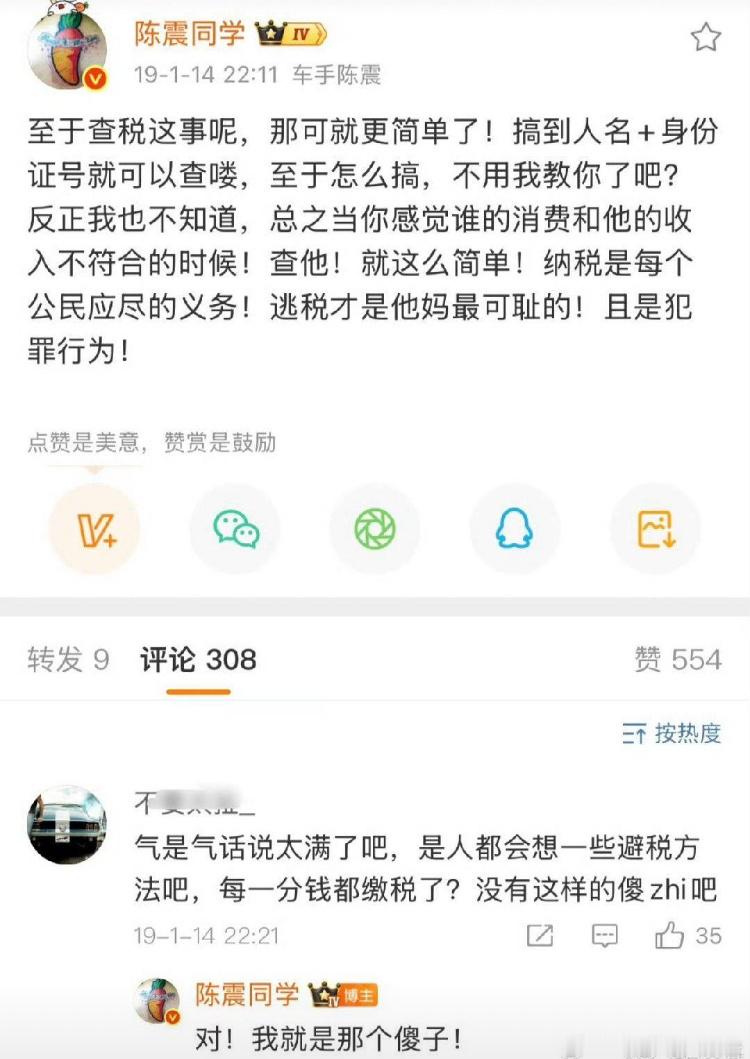Share post via the WeChat icon

click(234, 531)
